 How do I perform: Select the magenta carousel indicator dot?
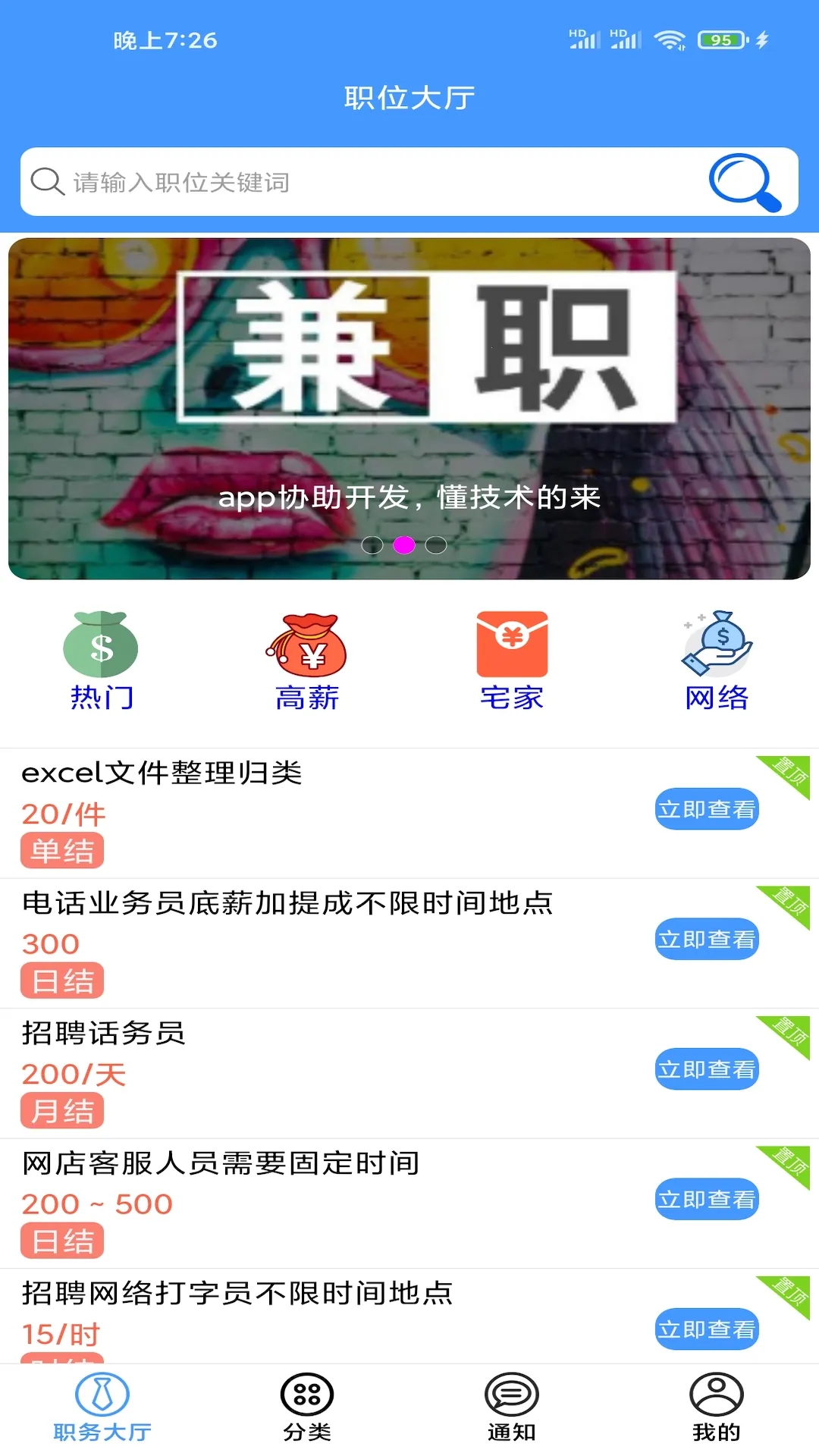[x=404, y=545]
